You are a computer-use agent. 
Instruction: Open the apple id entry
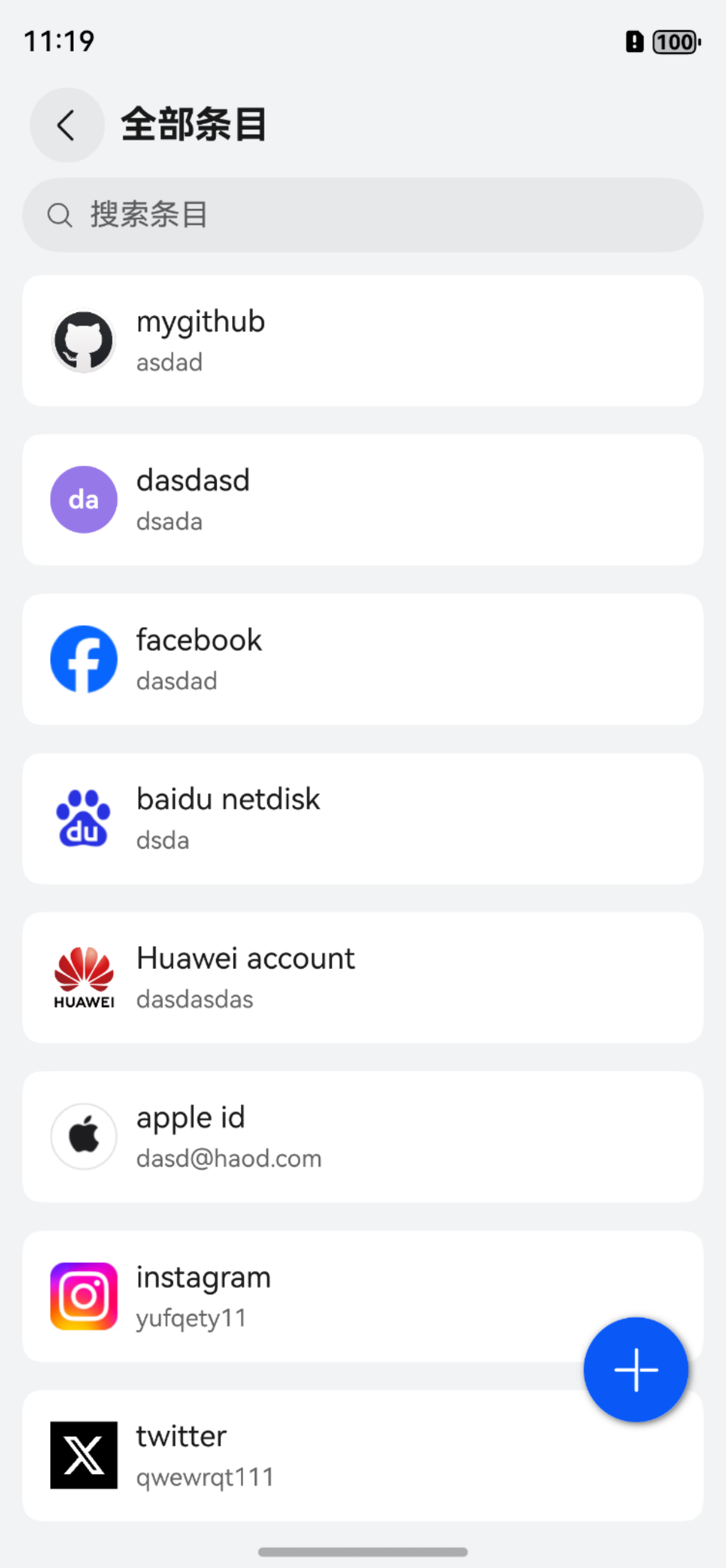coord(362,1136)
